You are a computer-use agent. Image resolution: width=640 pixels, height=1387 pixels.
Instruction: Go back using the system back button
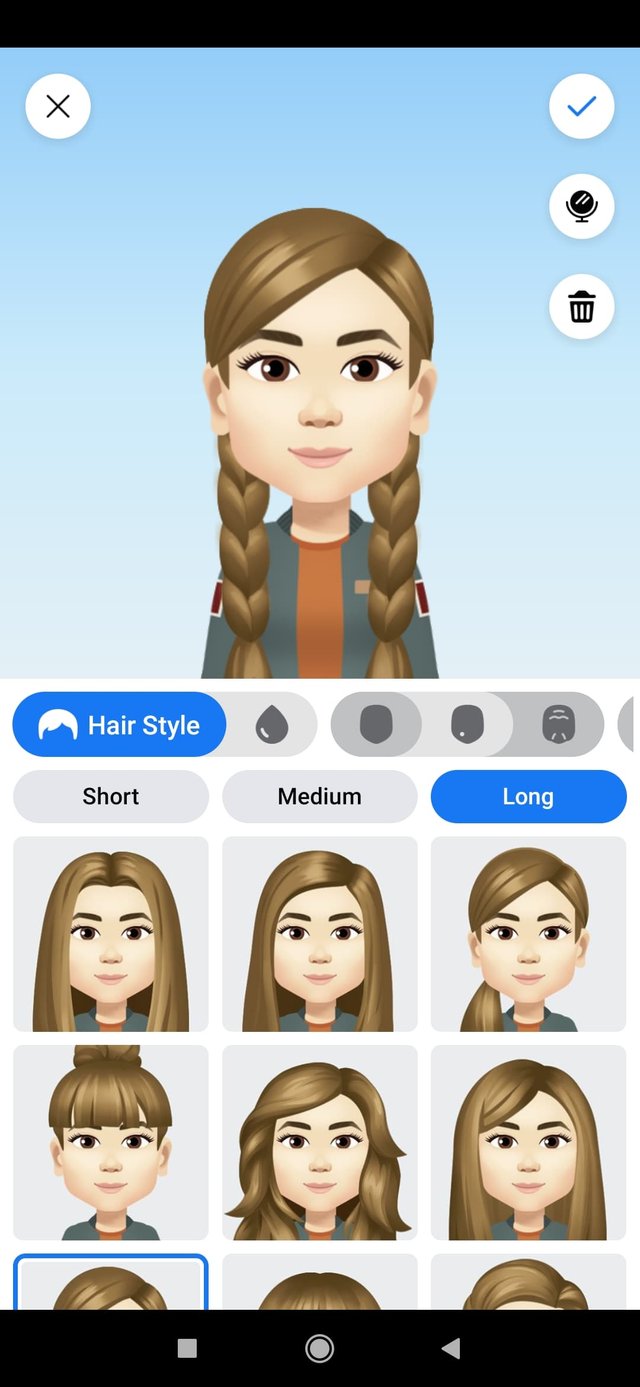451,1348
